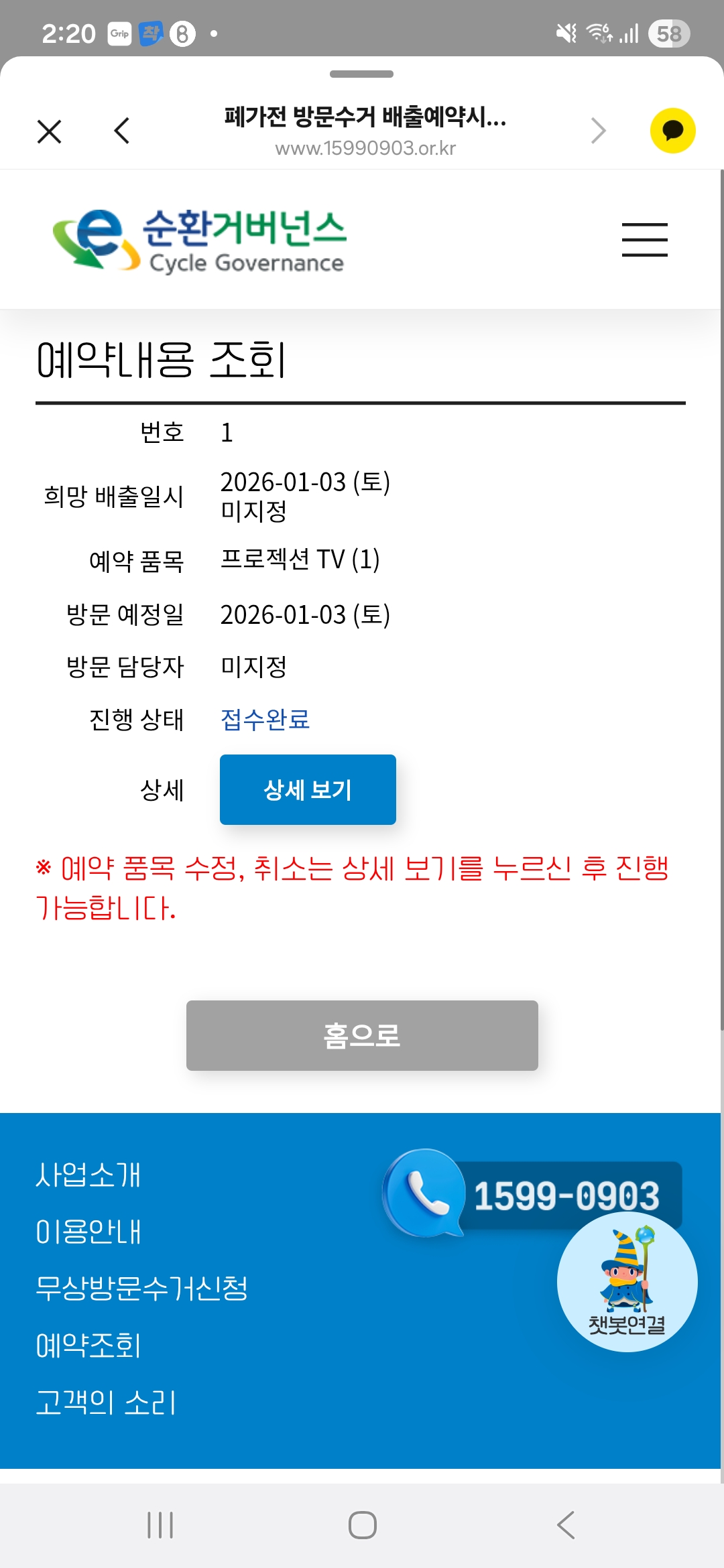Go back to the previous page
This screenshot has width=724, height=1568.
122,131
